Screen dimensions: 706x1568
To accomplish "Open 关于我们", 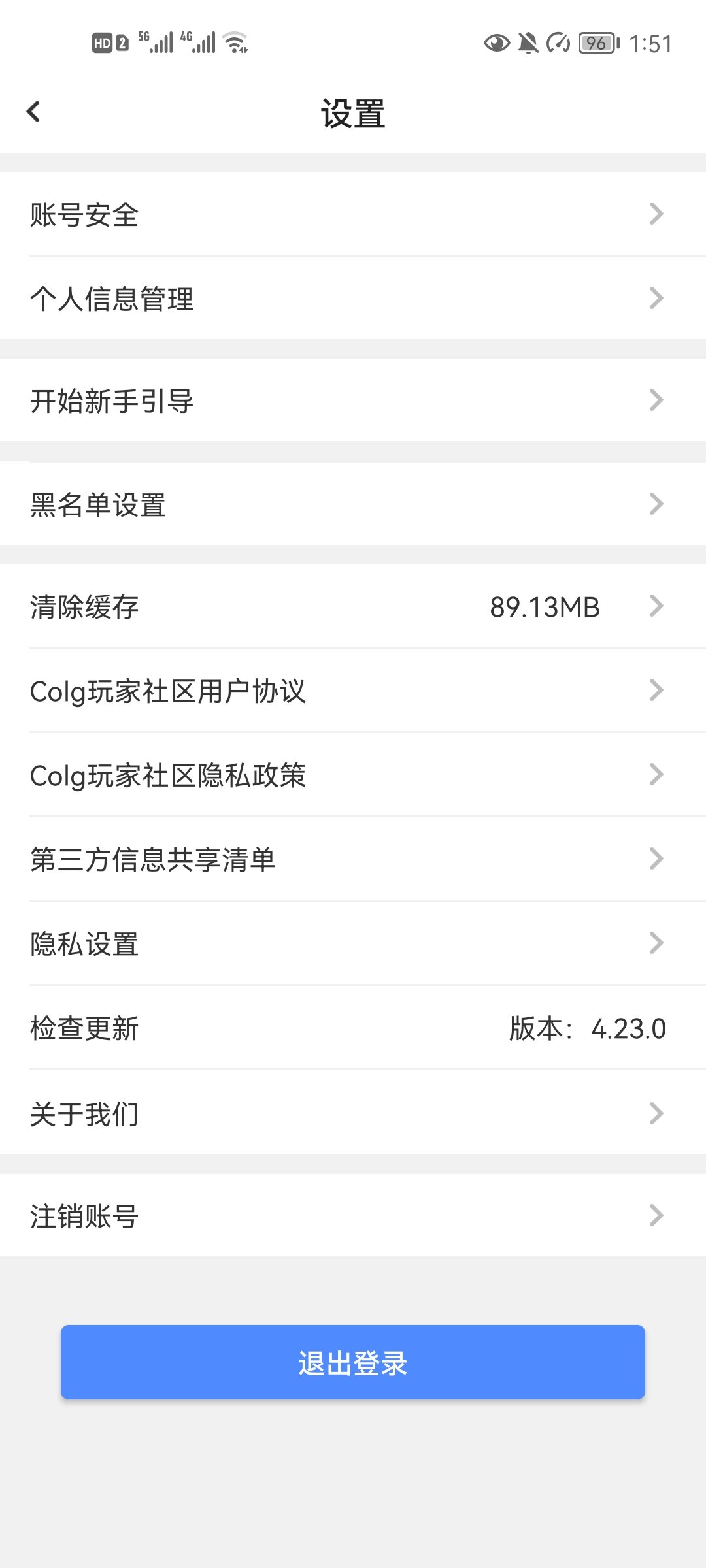I will point(353,1113).
